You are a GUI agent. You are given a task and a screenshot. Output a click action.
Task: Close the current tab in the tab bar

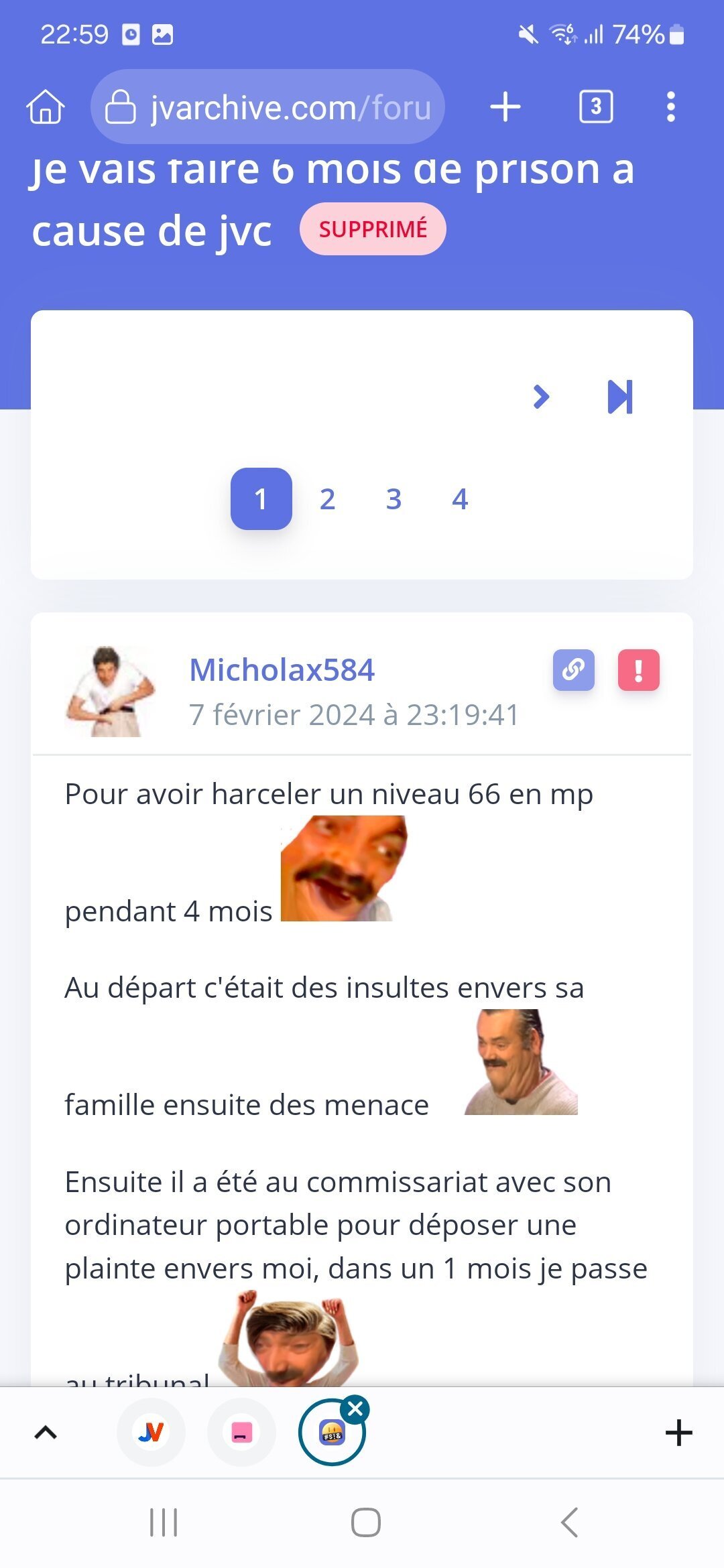[x=355, y=1409]
